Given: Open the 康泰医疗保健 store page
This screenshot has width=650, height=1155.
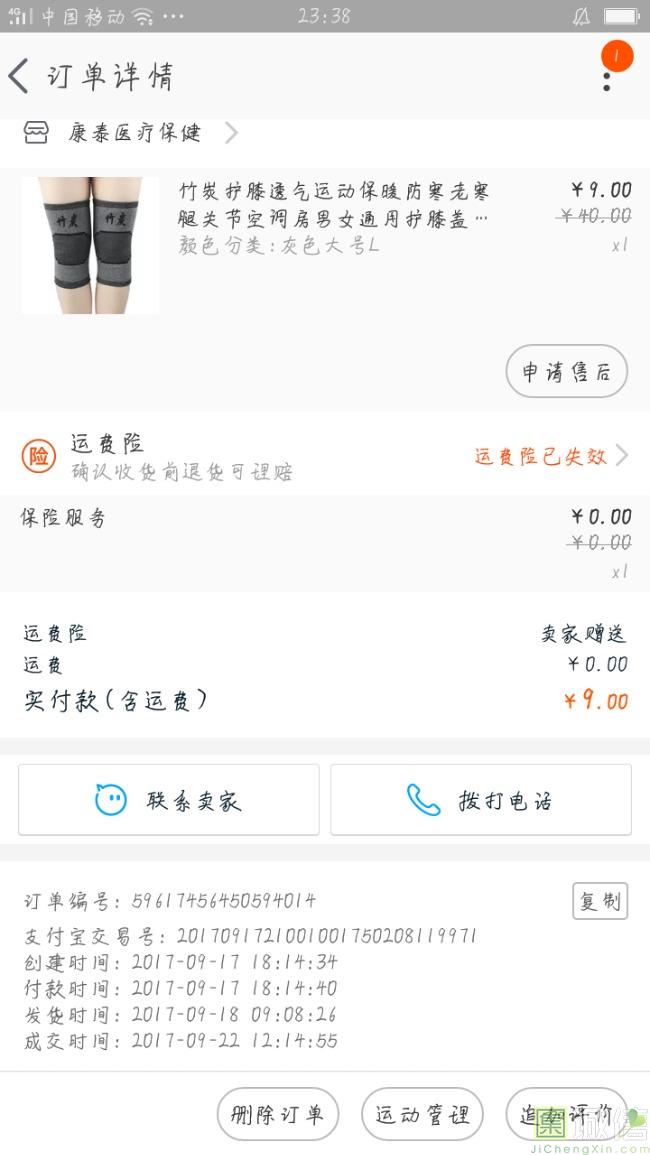Looking at the screenshot, I should [135, 132].
